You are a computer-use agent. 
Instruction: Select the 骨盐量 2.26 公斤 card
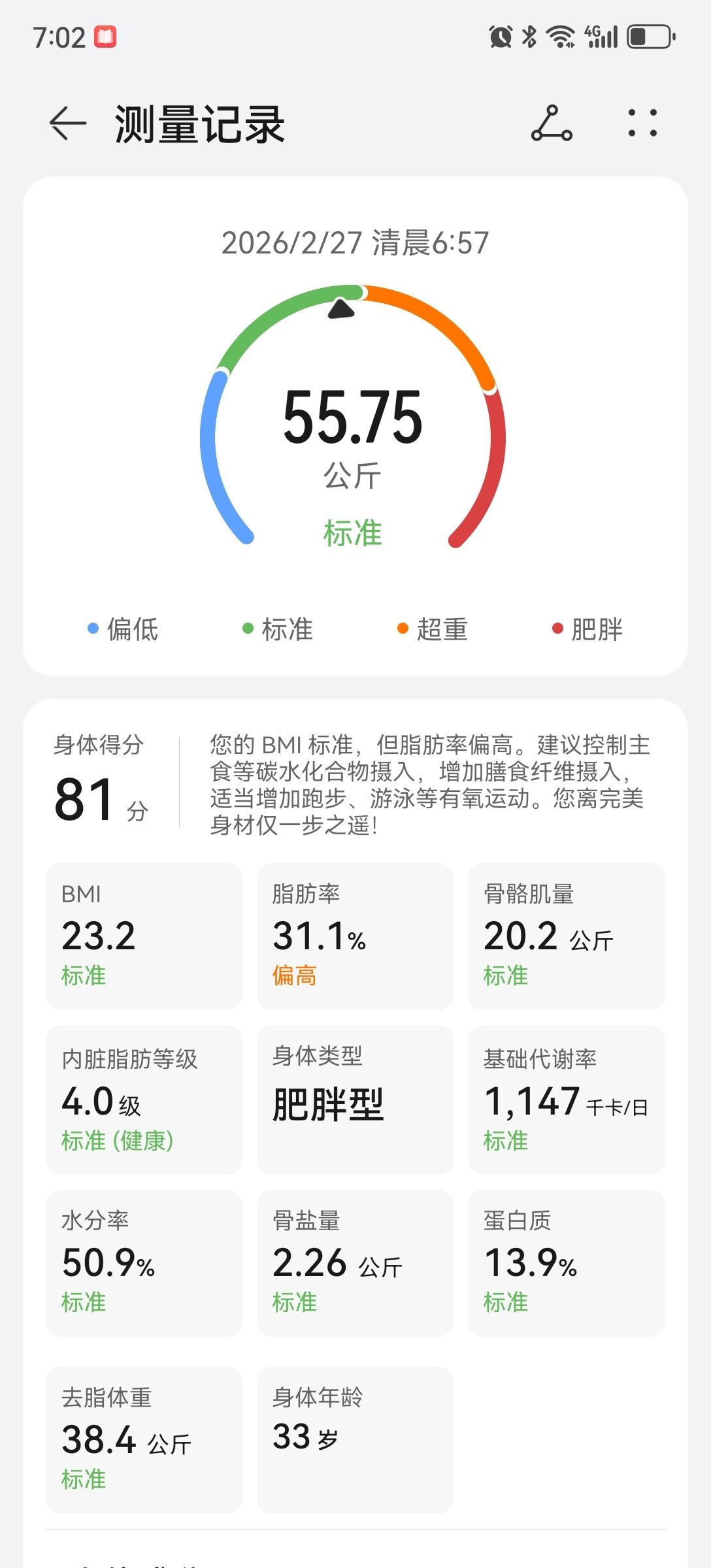coord(355,1262)
